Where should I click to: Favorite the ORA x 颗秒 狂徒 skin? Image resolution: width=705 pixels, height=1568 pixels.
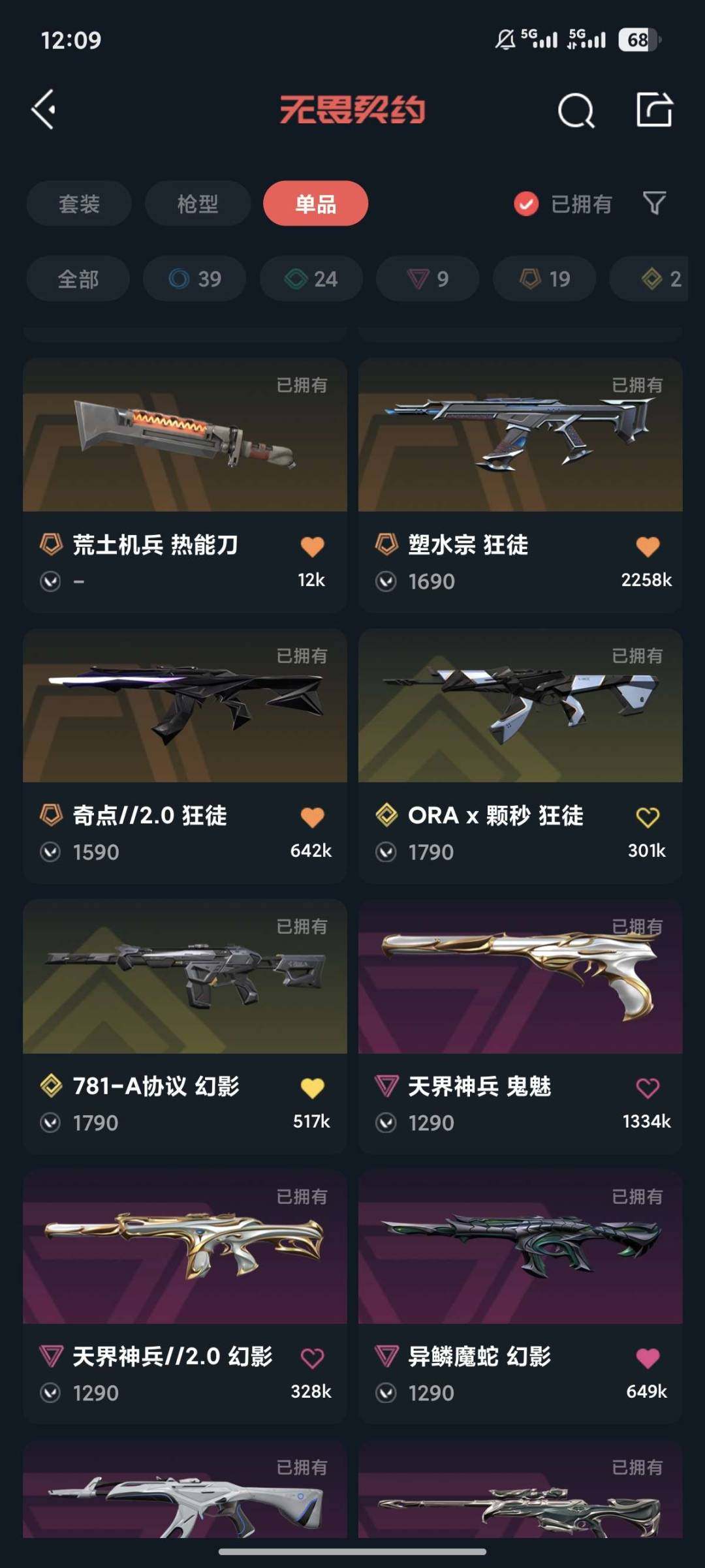(x=646, y=816)
